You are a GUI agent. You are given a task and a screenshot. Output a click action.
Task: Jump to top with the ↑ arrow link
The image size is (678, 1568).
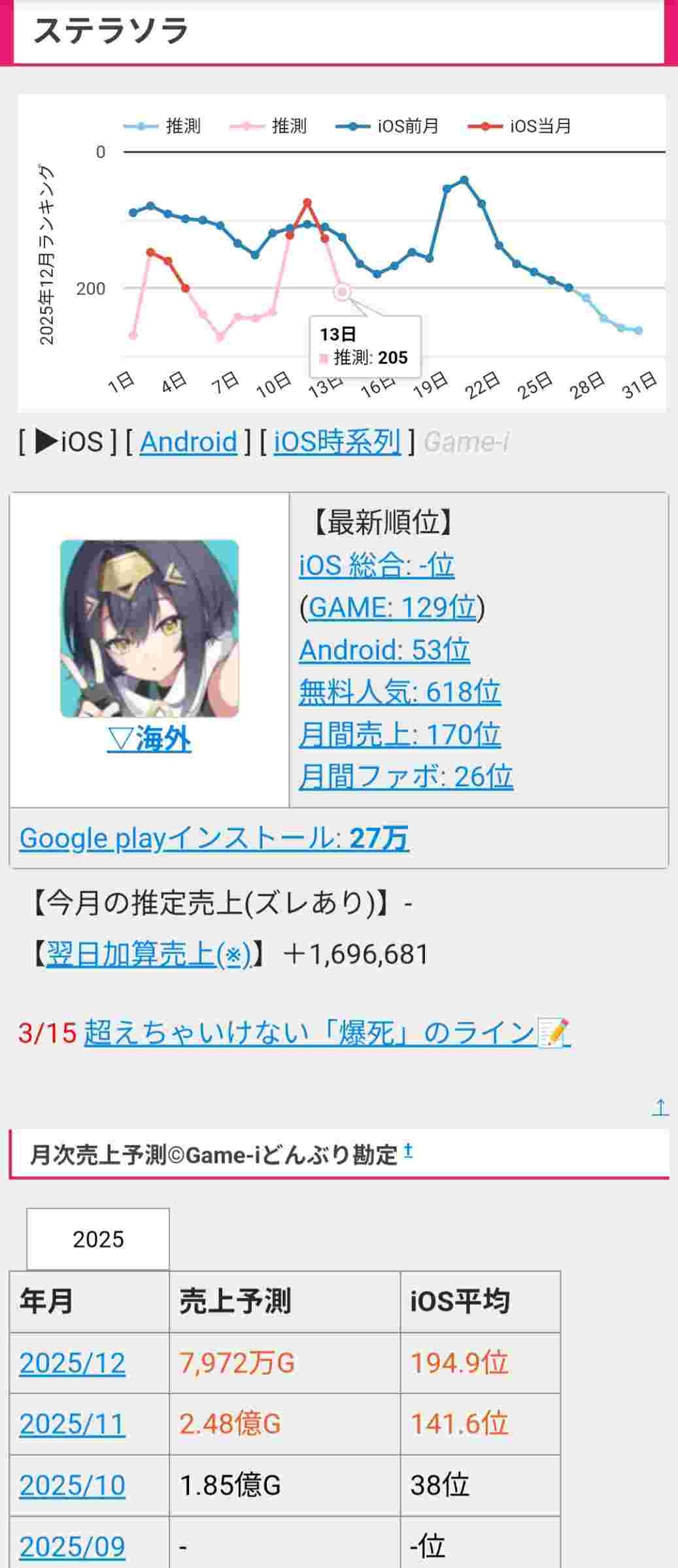[660, 1107]
